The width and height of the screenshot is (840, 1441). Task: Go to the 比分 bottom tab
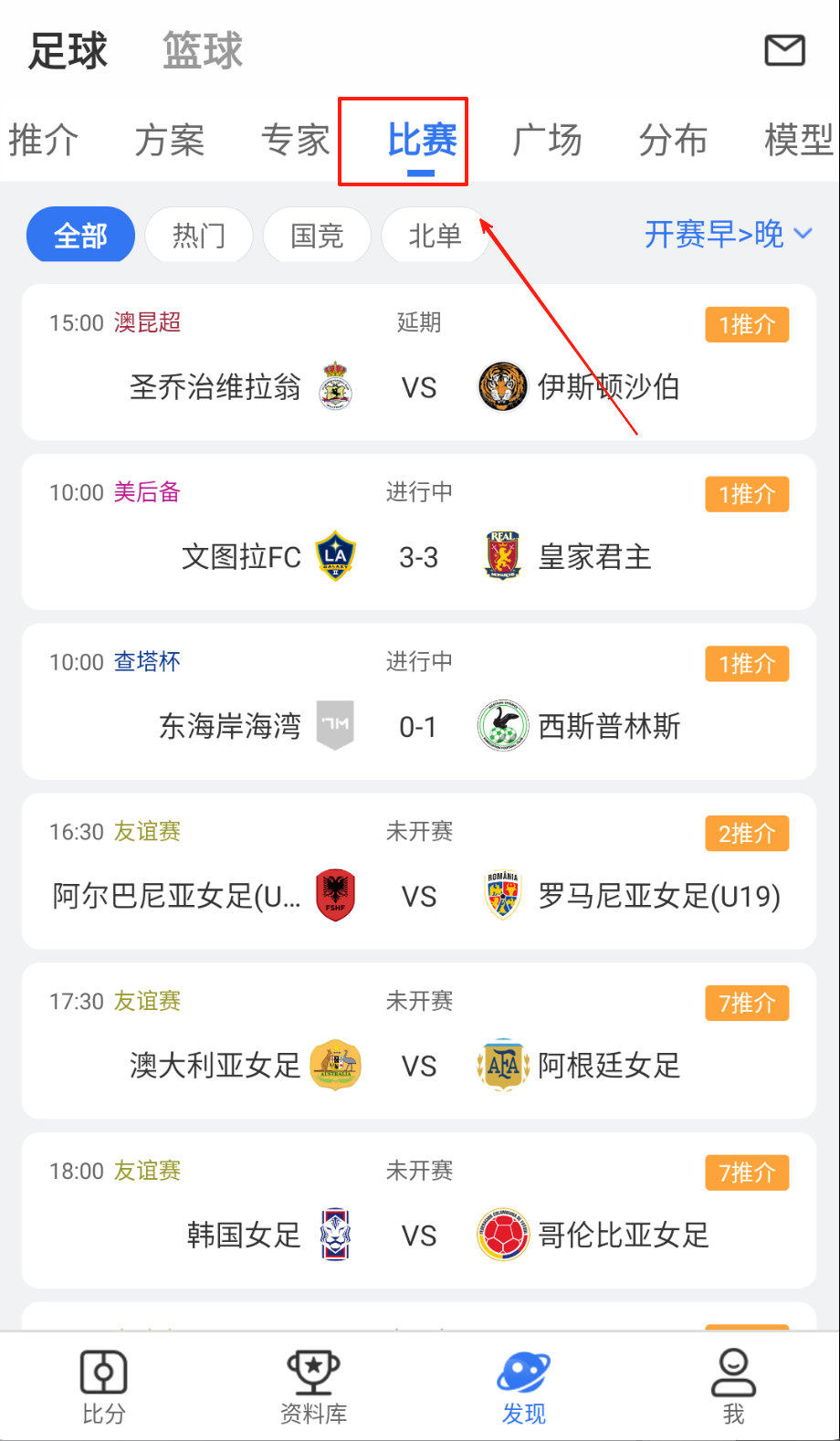pos(104,1386)
